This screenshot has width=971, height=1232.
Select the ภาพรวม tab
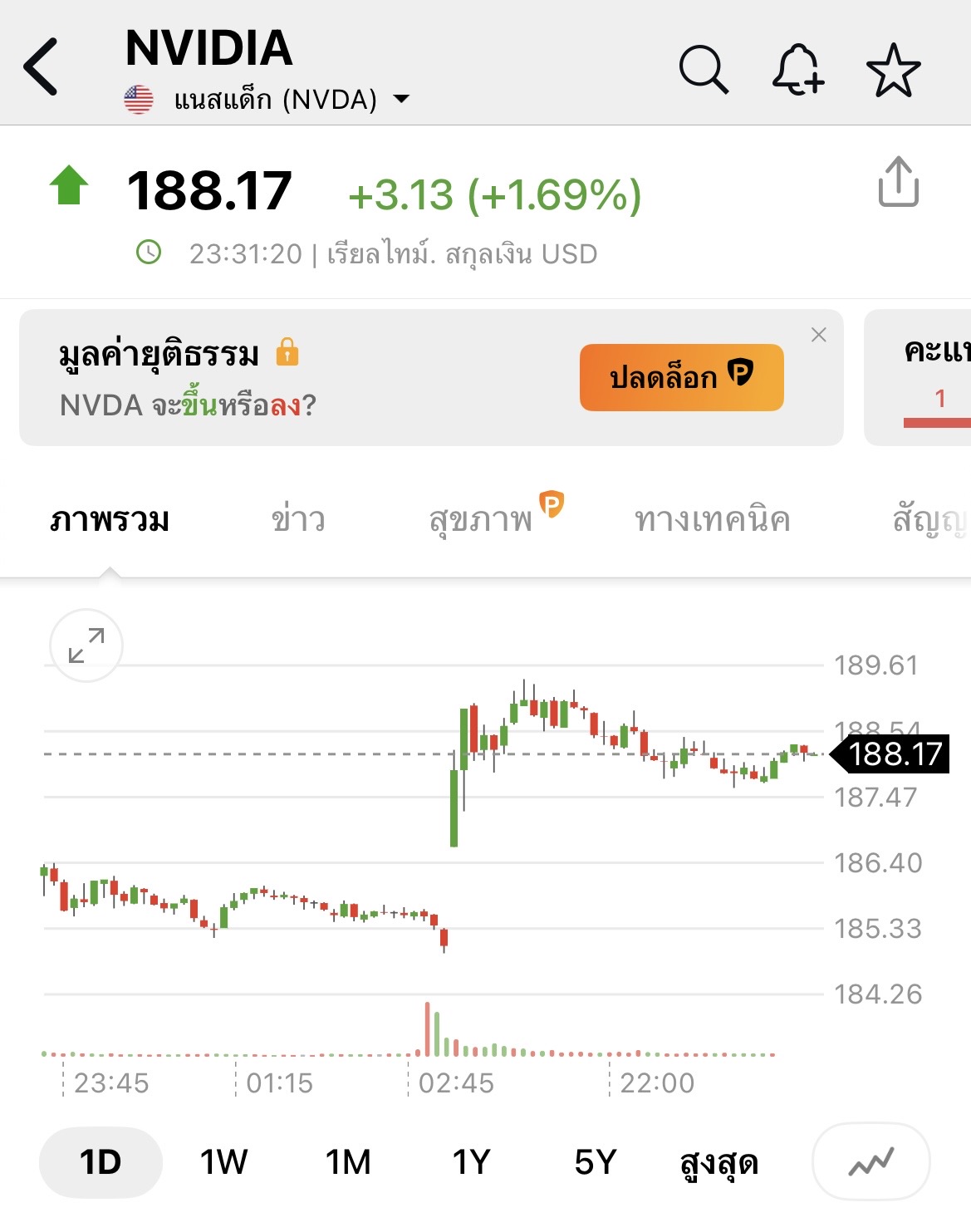click(110, 520)
